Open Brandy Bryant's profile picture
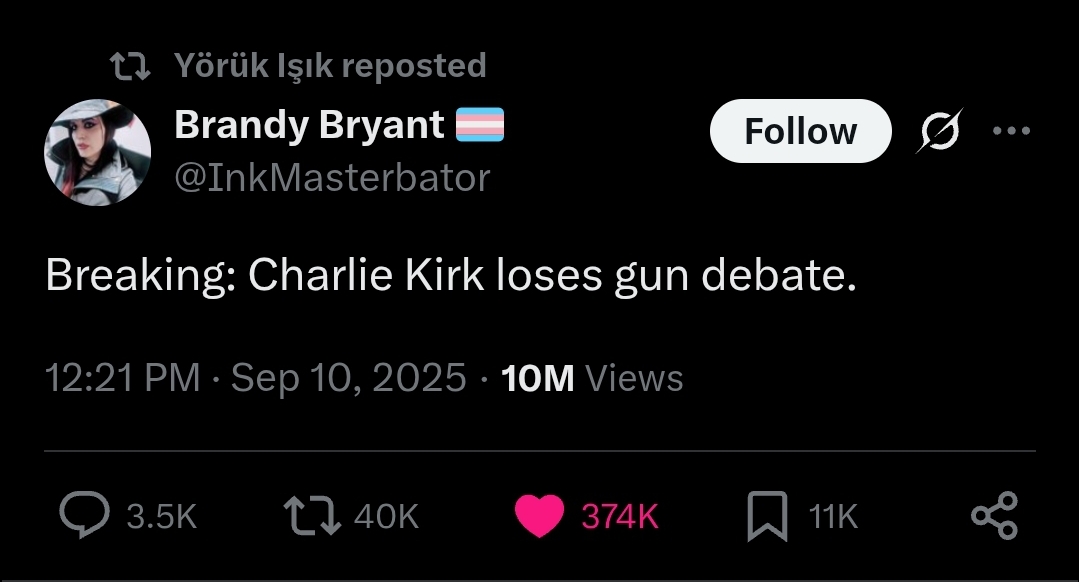 (x=97, y=152)
